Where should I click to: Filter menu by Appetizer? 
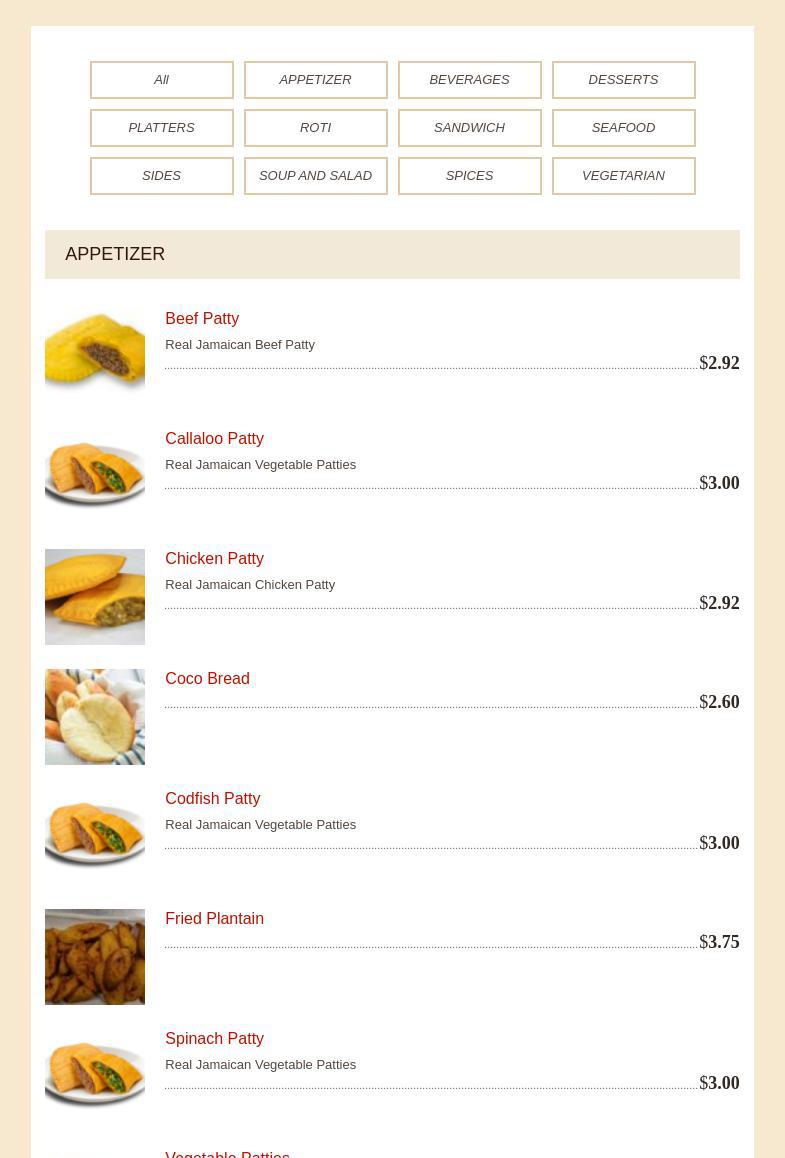(x=315, y=80)
